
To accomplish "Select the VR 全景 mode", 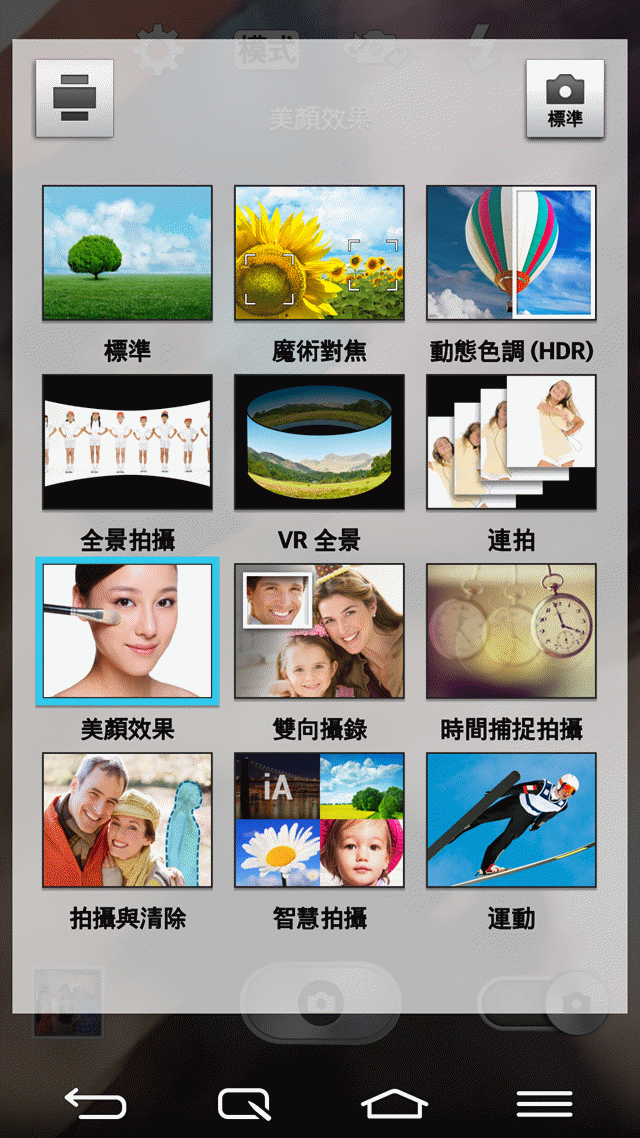I will (319, 442).
